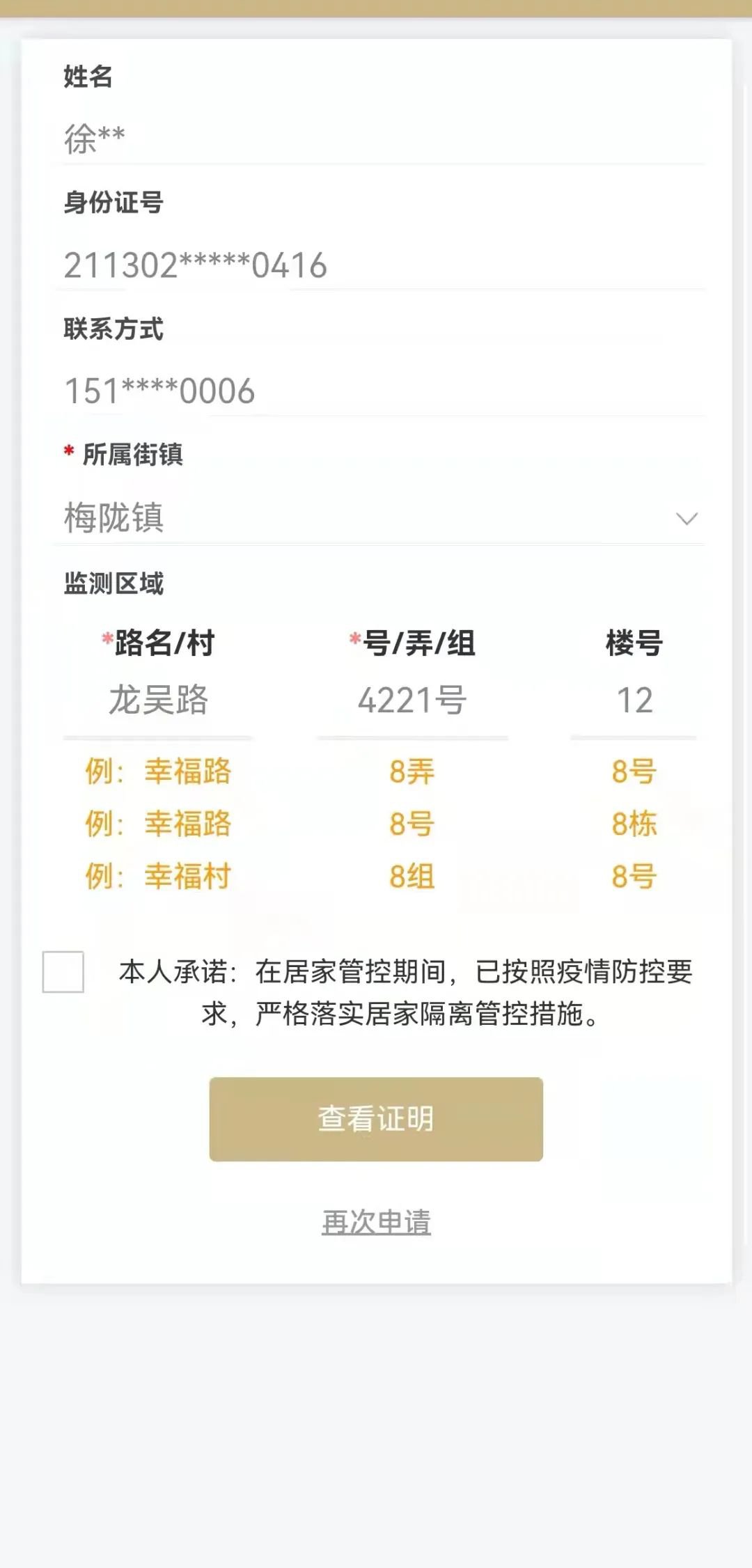The height and width of the screenshot is (1568, 752).
Task: Open the 再次申请 link
Action: (376, 1222)
